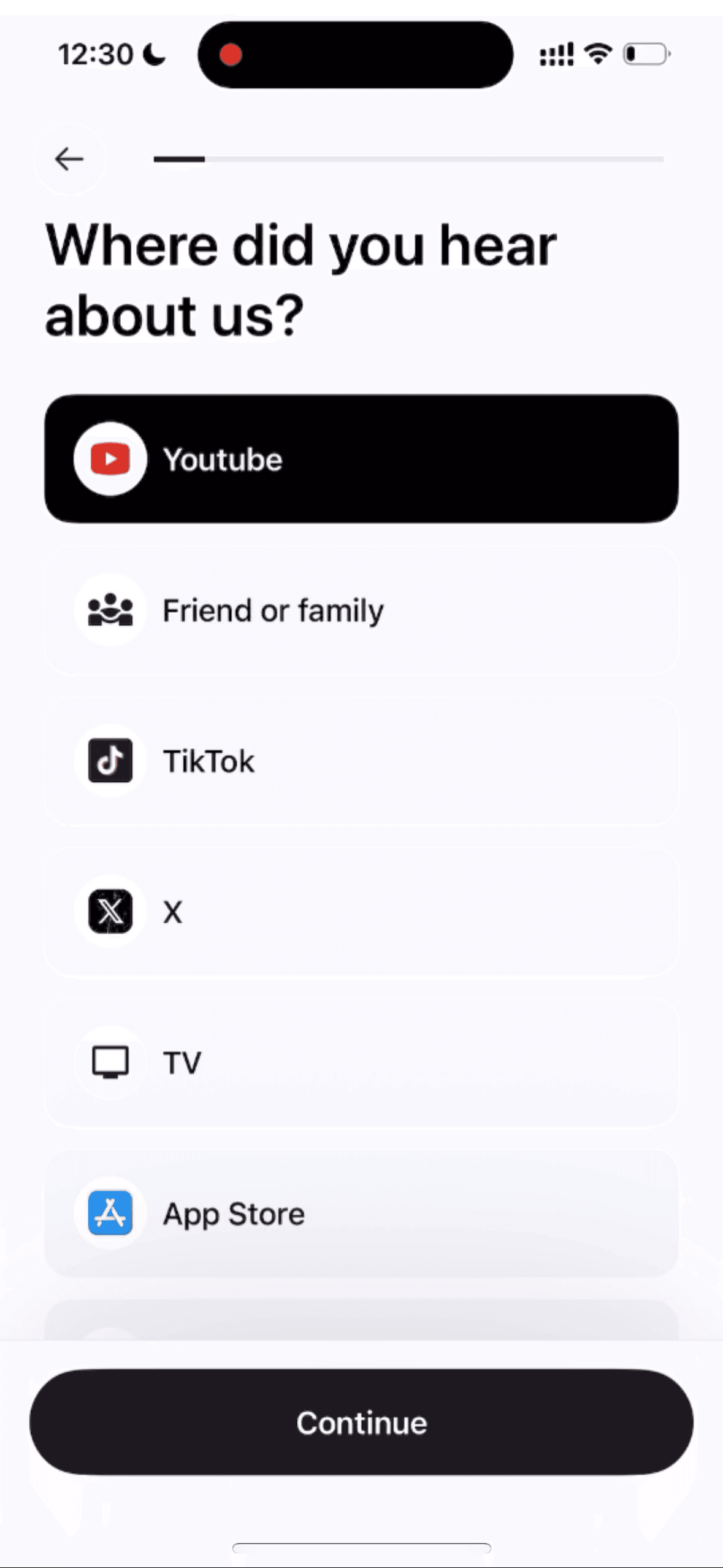Screen dimensions: 723x1568
Task: Select the X option
Action: coord(361,912)
